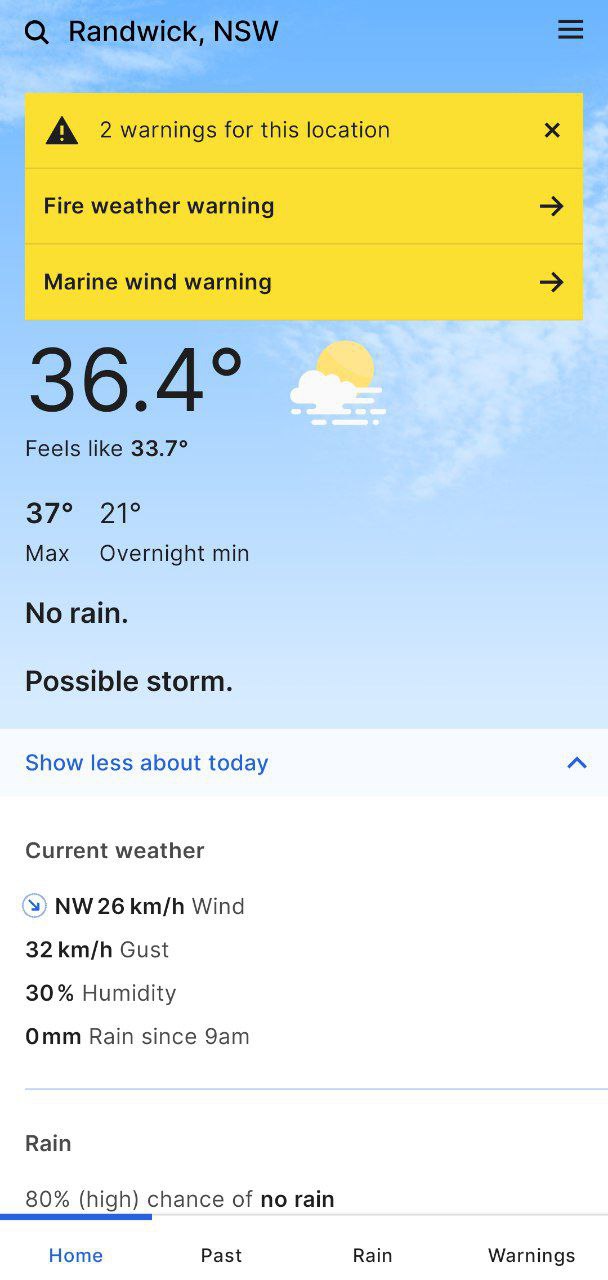The width and height of the screenshot is (608, 1280).
Task: View the Marine wind warning
Action: [x=303, y=282]
